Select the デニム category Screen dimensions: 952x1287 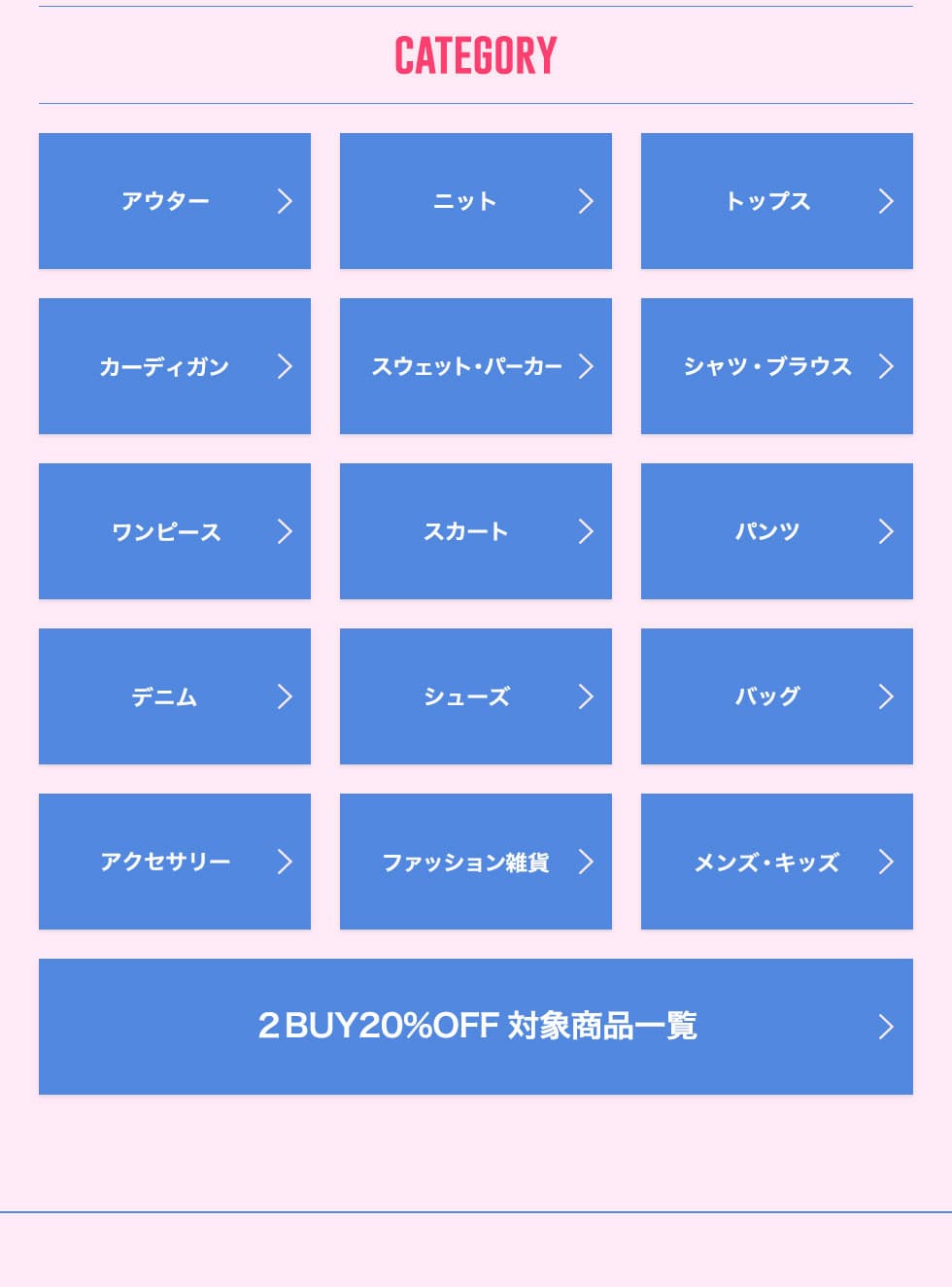pos(175,696)
